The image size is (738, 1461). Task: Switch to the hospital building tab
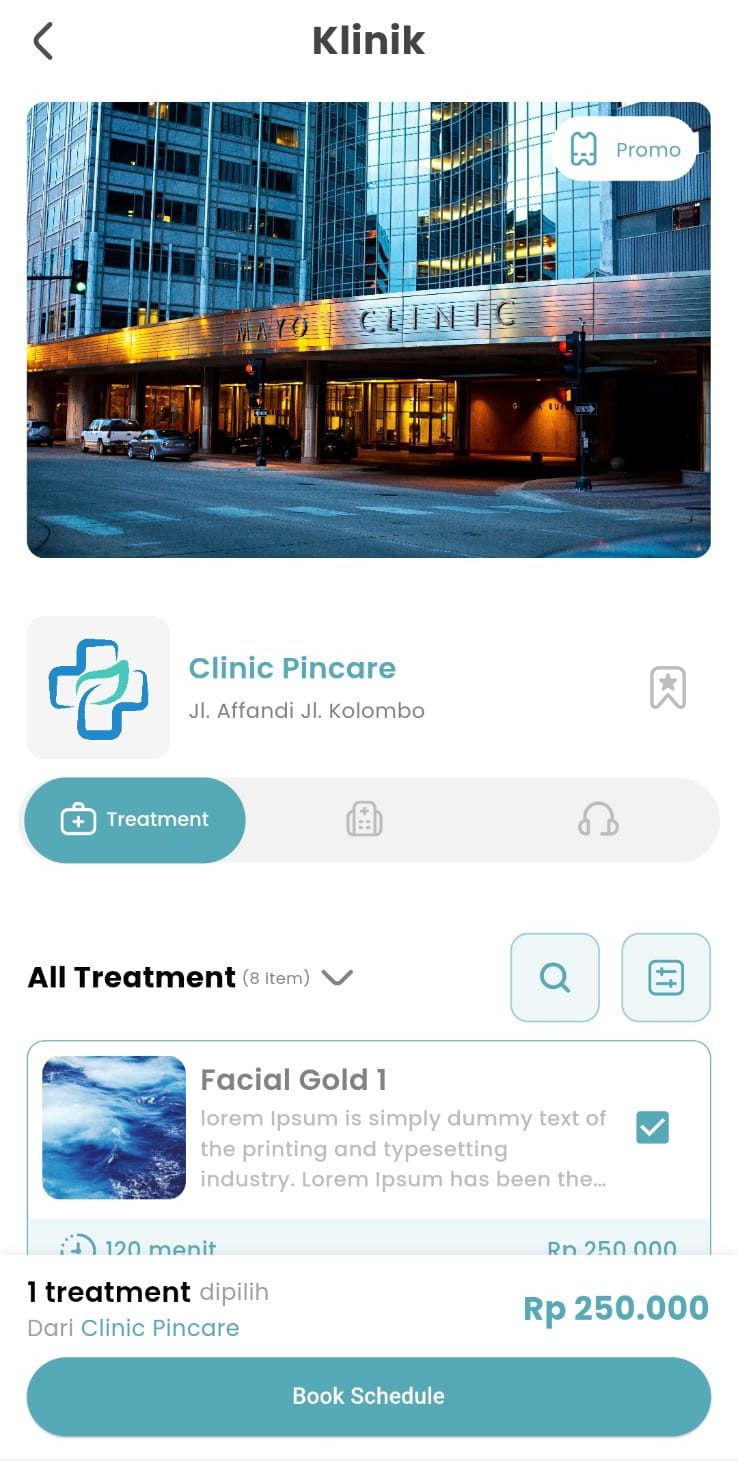364,820
